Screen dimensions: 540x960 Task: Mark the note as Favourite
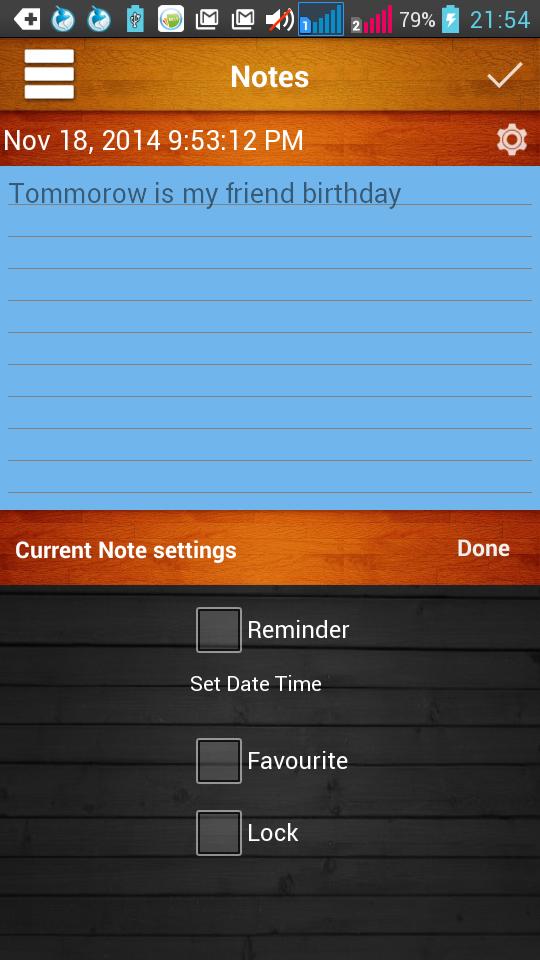pyautogui.click(x=219, y=761)
